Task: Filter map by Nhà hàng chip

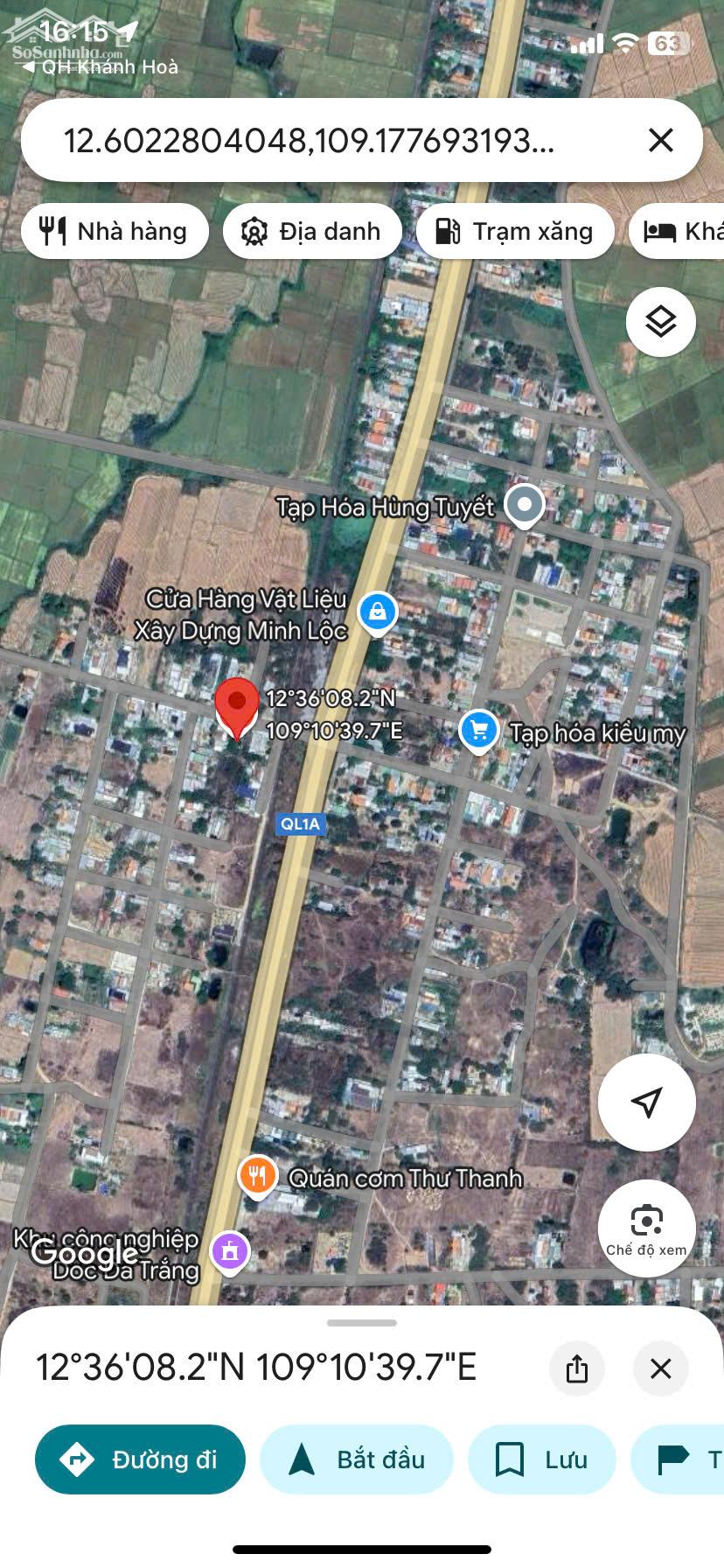Action: tap(115, 231)
